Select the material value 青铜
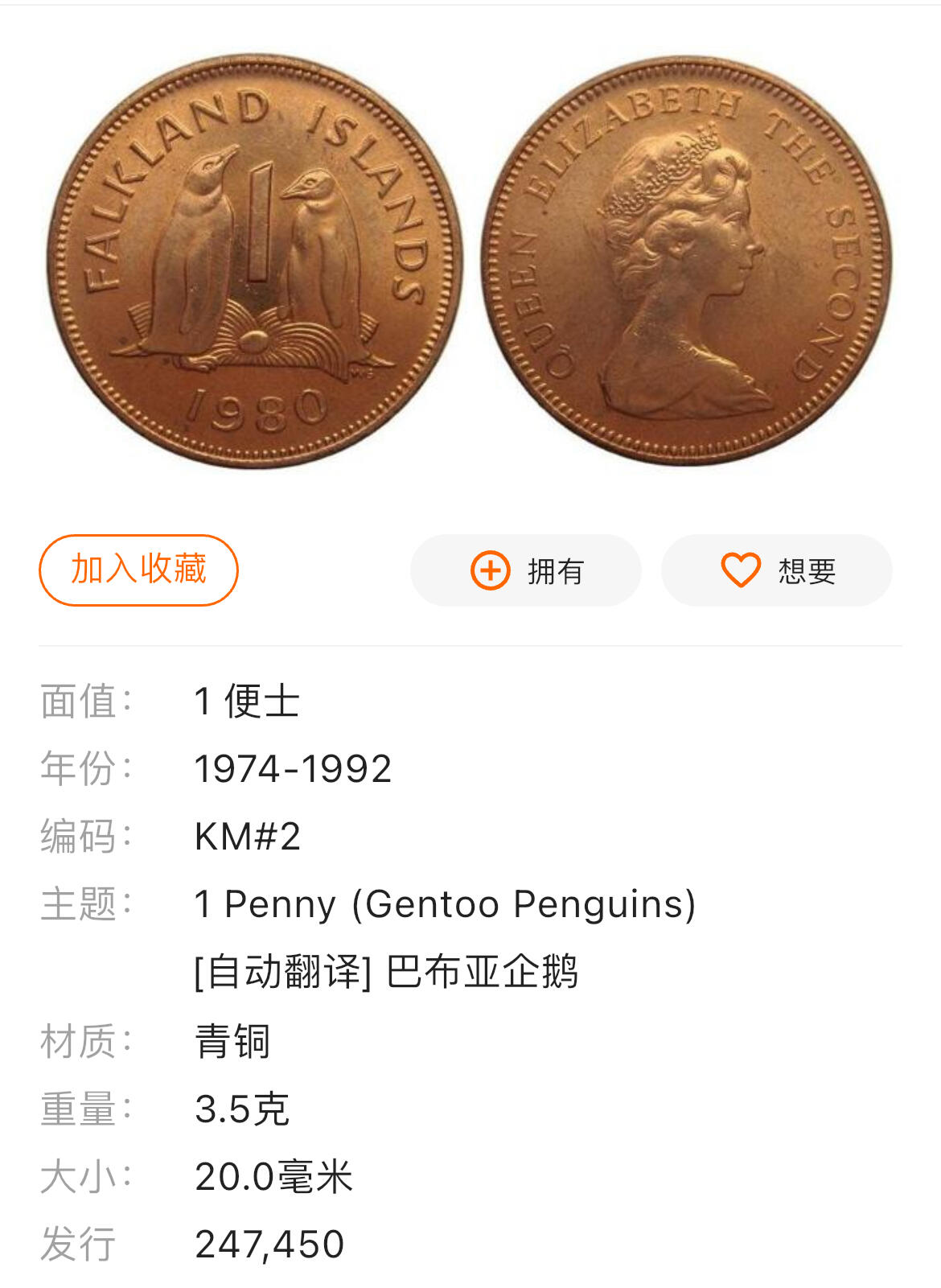 point(232,1043)
